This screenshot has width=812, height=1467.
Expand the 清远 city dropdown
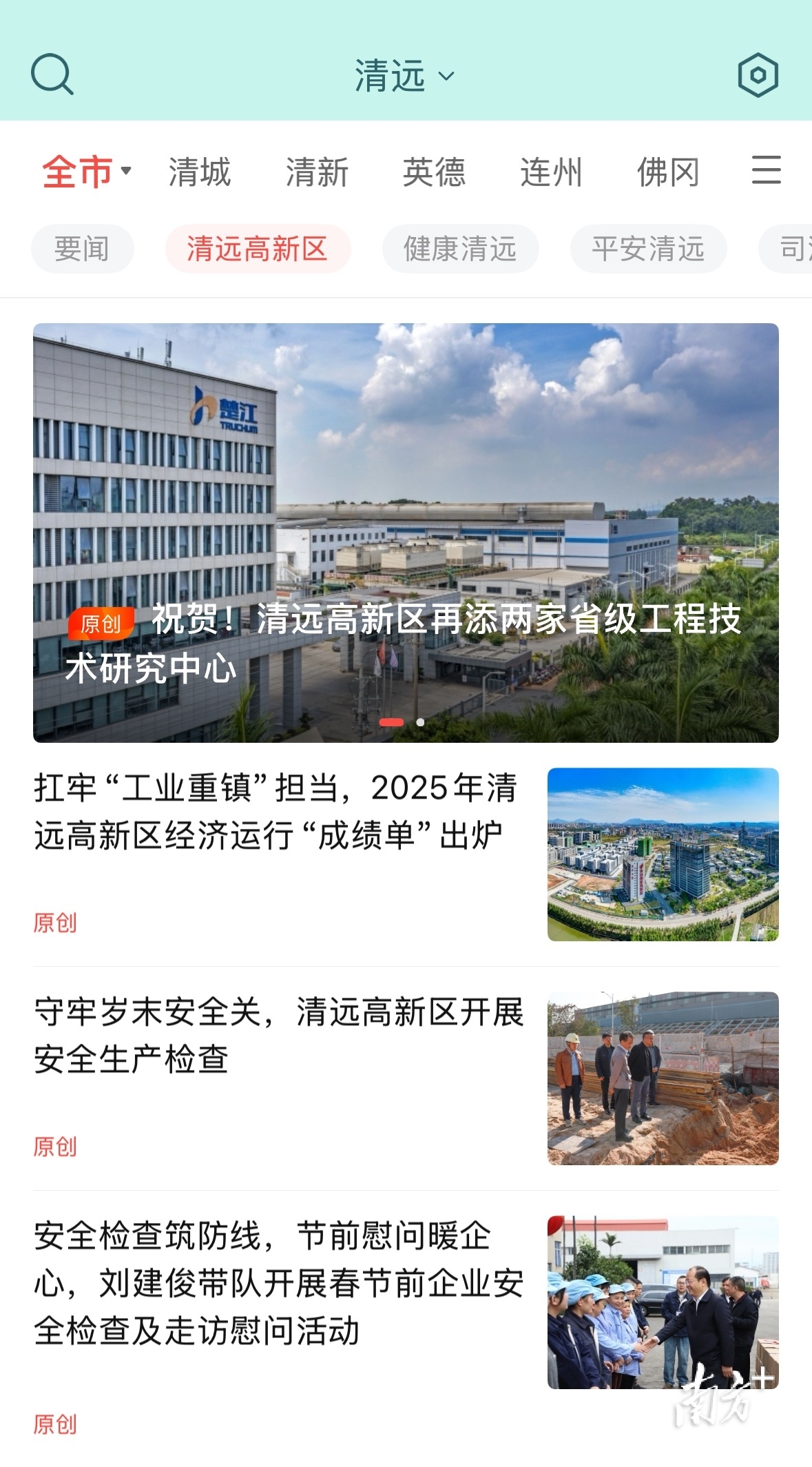[x=404, y=76]
